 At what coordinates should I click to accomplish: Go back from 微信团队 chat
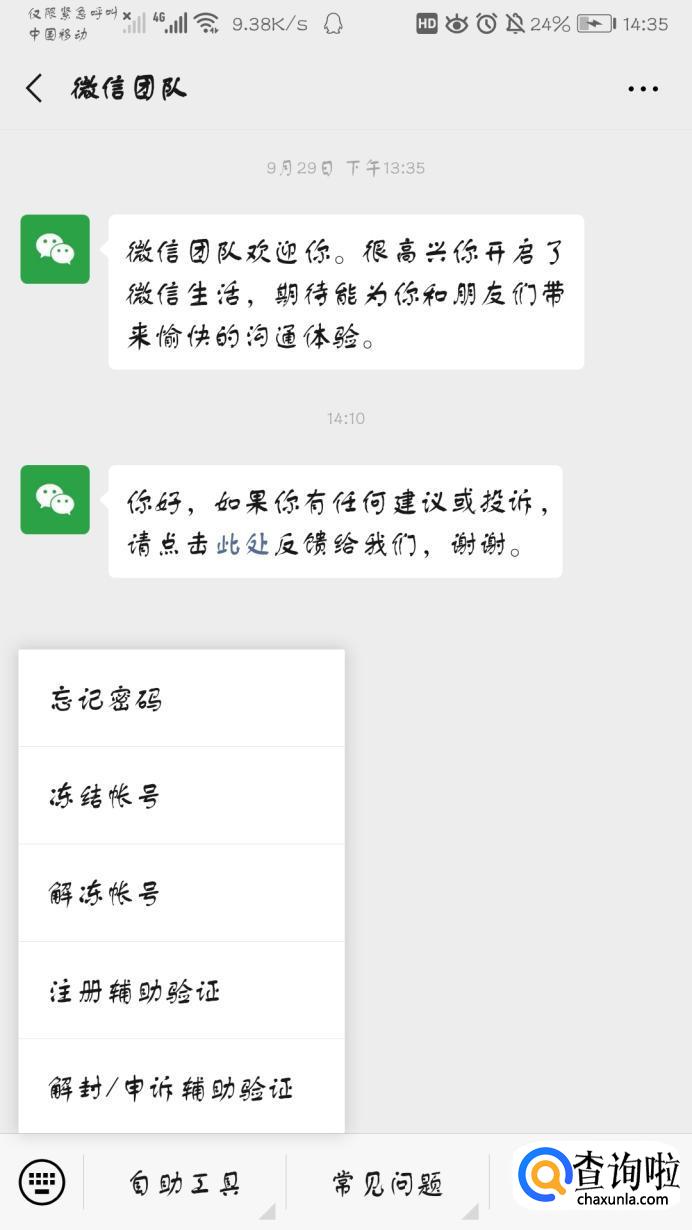(x=34, y=88)
